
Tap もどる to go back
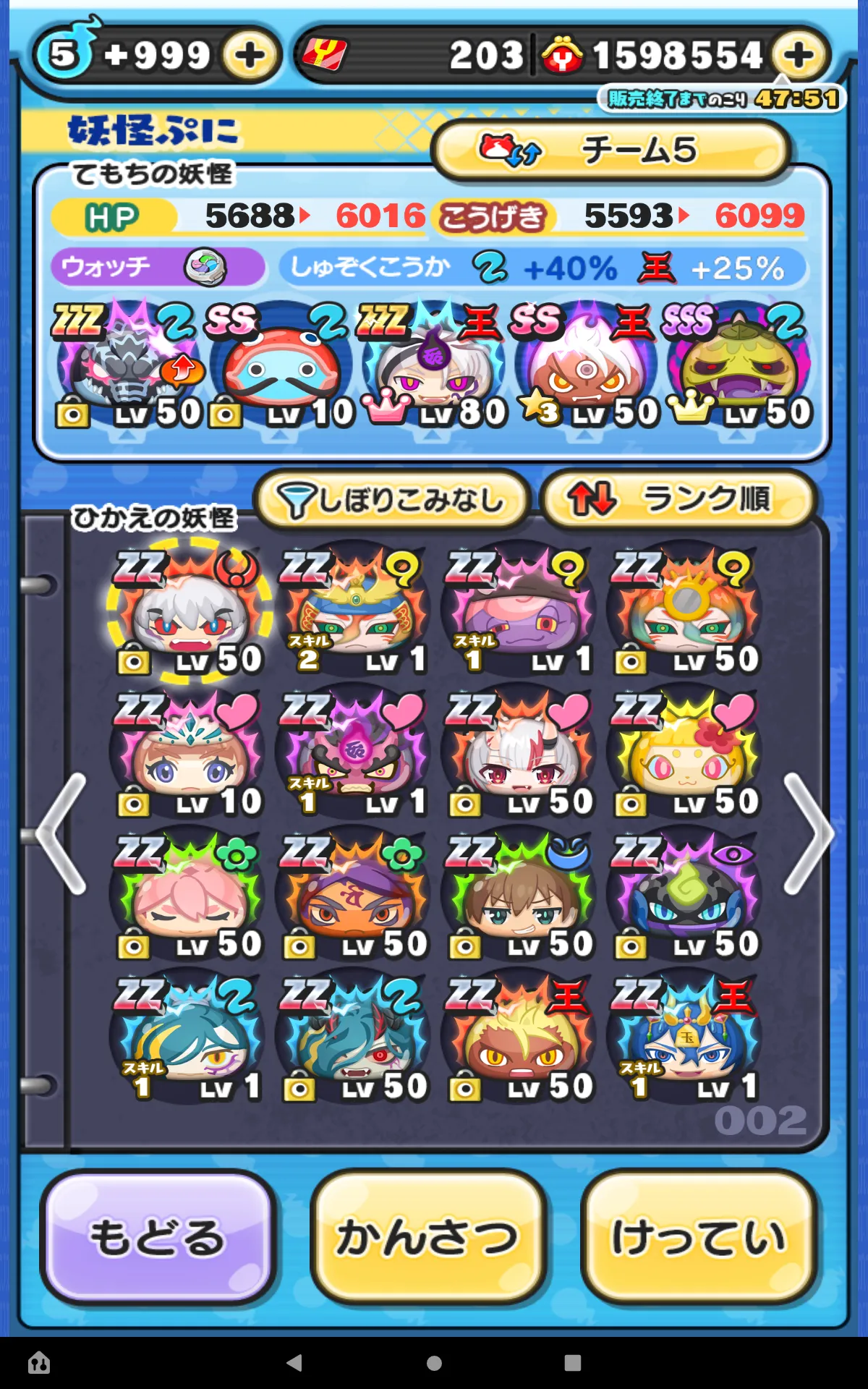coord(158,1236)
